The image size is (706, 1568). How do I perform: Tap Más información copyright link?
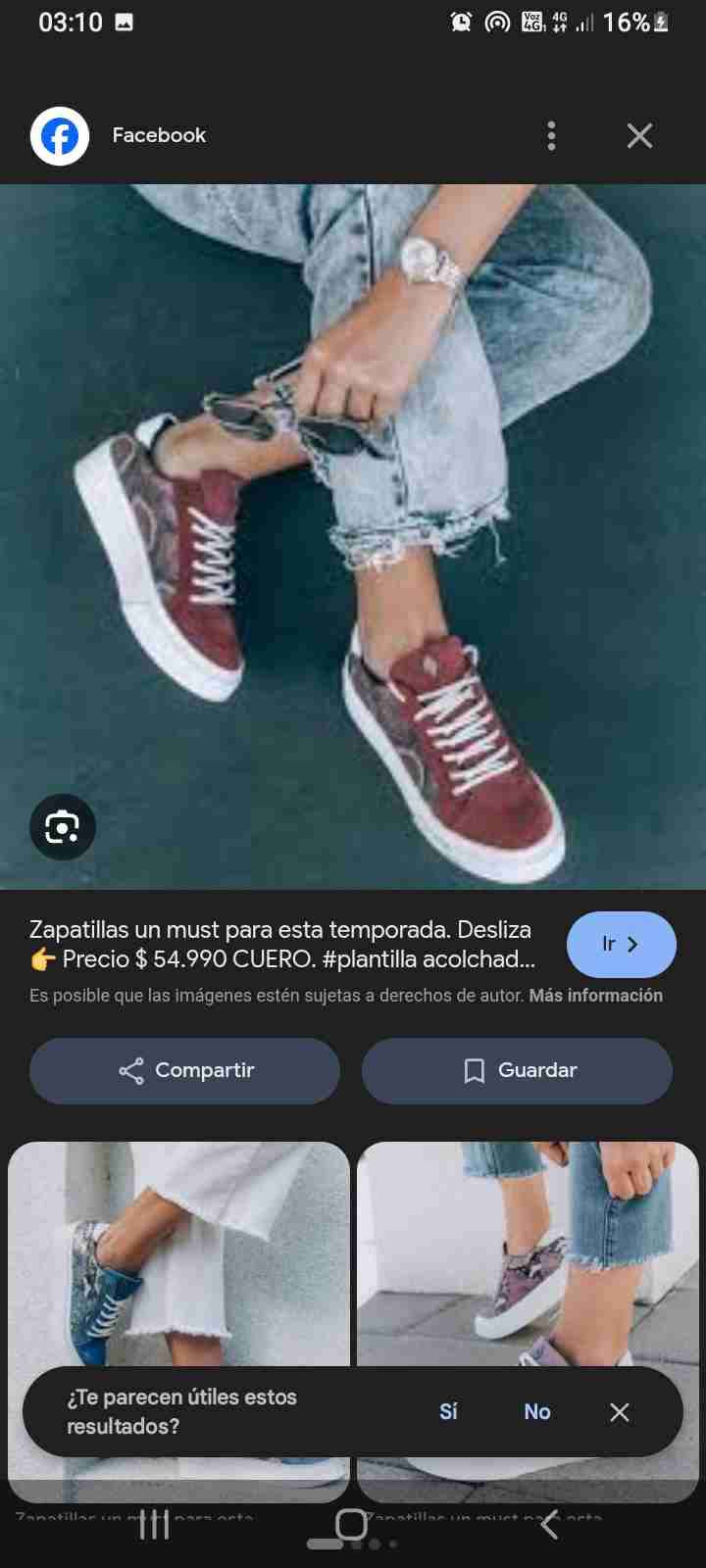coord(596,995)
